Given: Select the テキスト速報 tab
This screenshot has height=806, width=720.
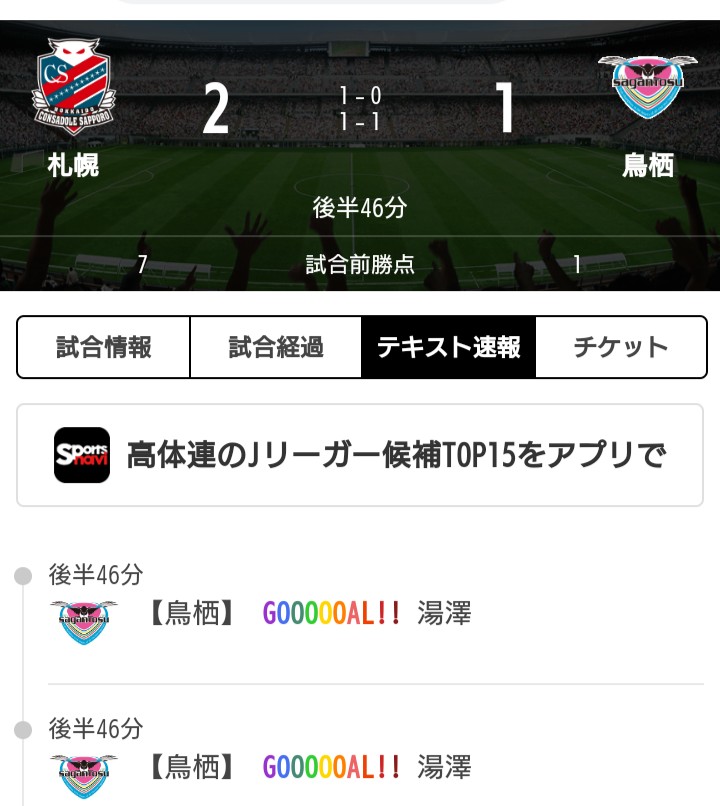Looking at the screenshot, I should [449, 347].
